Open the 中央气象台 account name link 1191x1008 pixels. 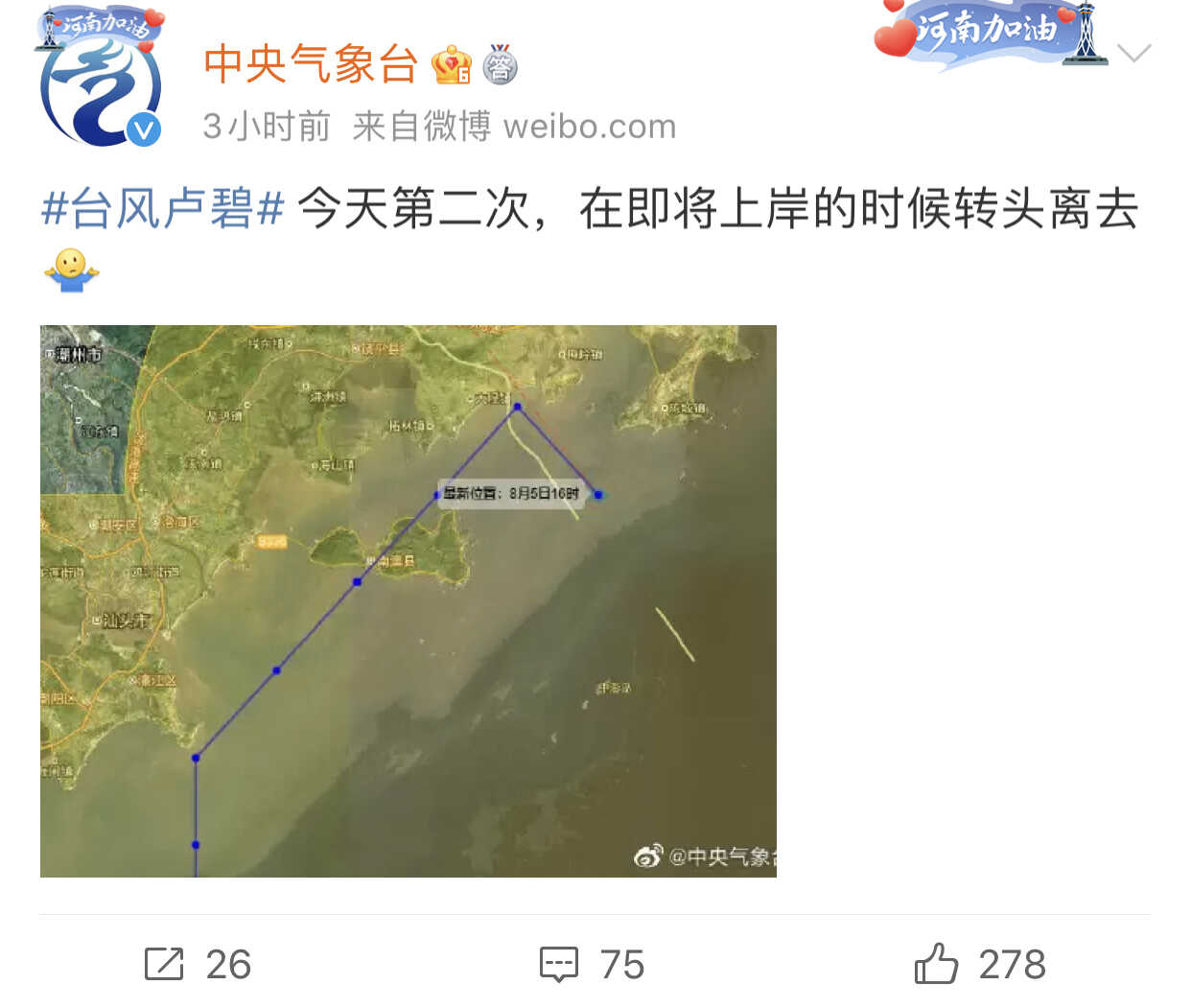click(x=311, y=65)
